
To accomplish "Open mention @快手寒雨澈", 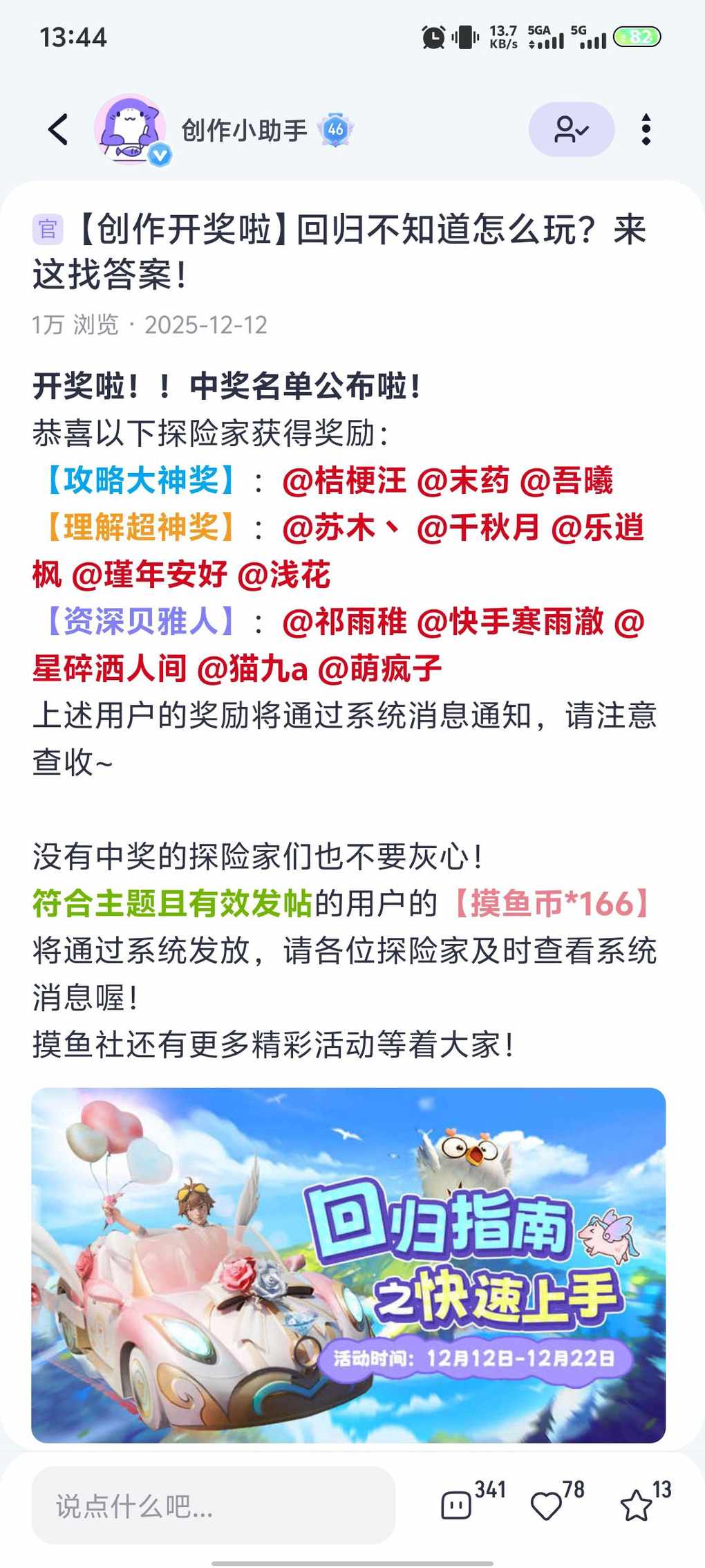I will click(510, 622).
